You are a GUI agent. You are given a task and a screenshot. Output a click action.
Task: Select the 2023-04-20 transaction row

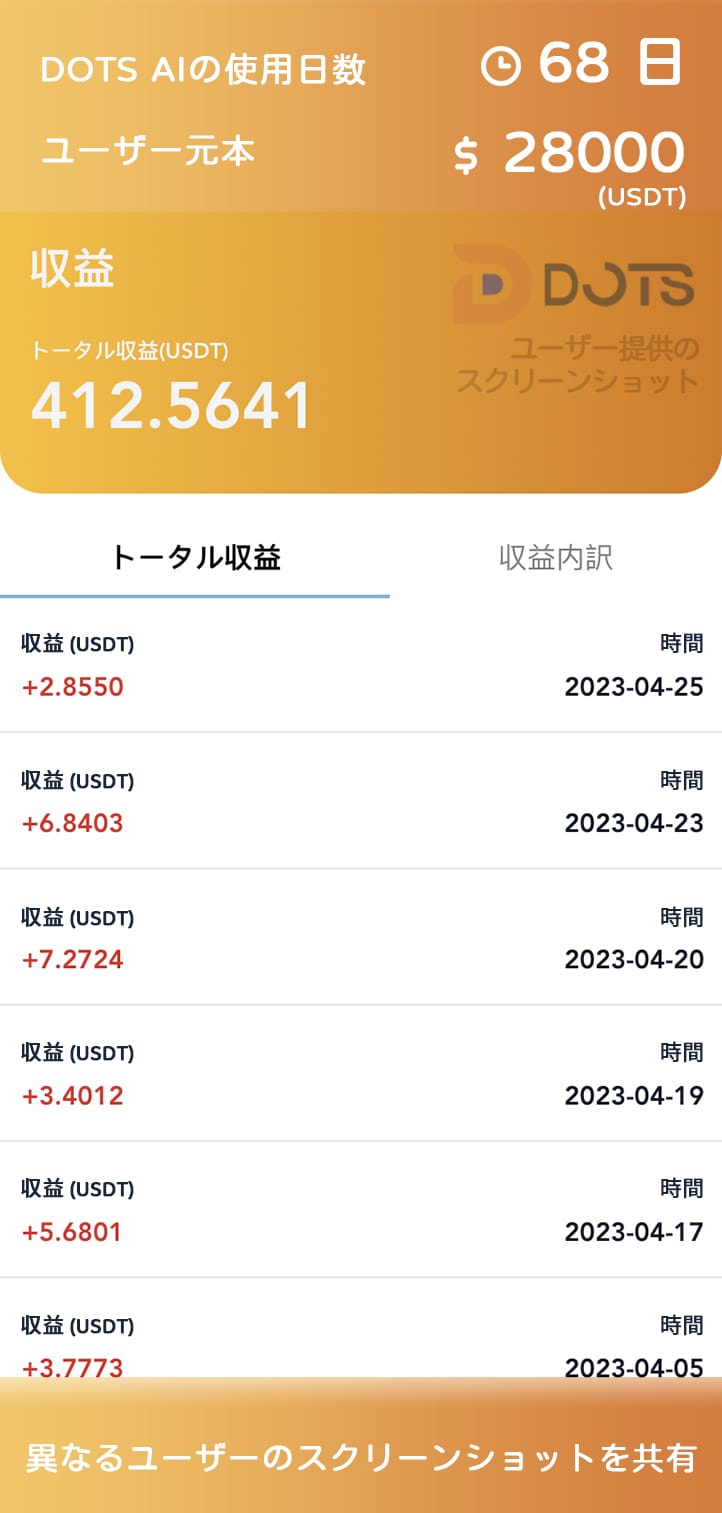tap(361, 938)
